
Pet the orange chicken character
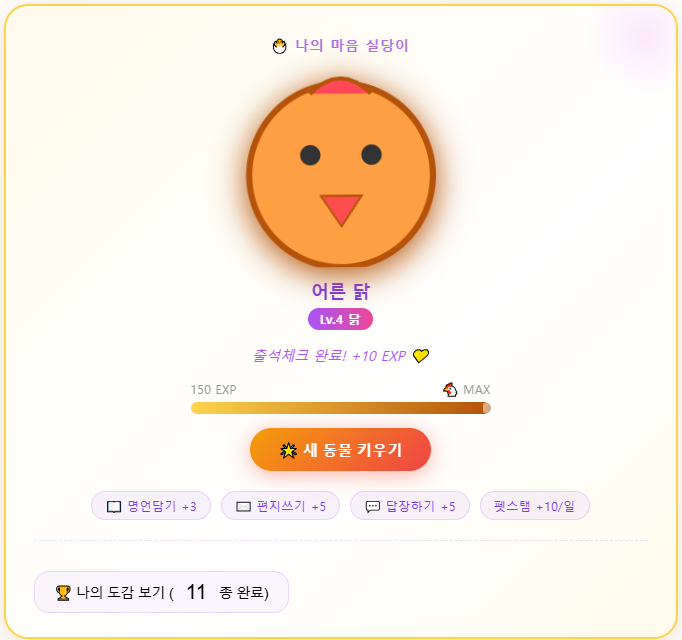pos(341,172)
